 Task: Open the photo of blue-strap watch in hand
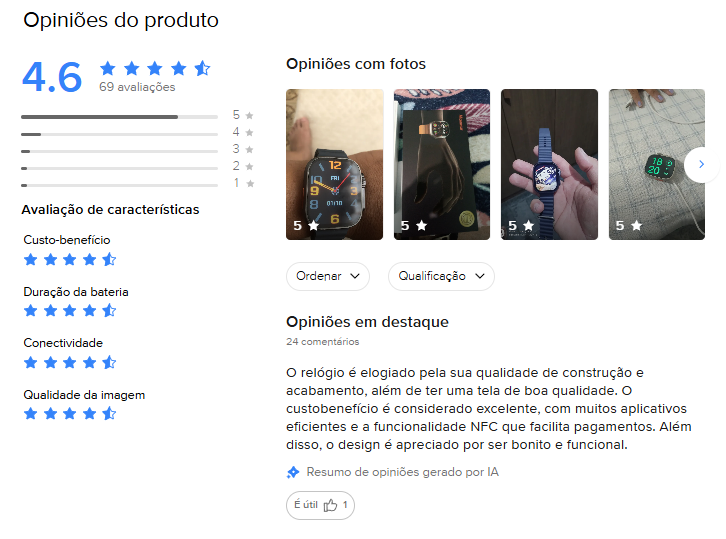coord(549,164)
